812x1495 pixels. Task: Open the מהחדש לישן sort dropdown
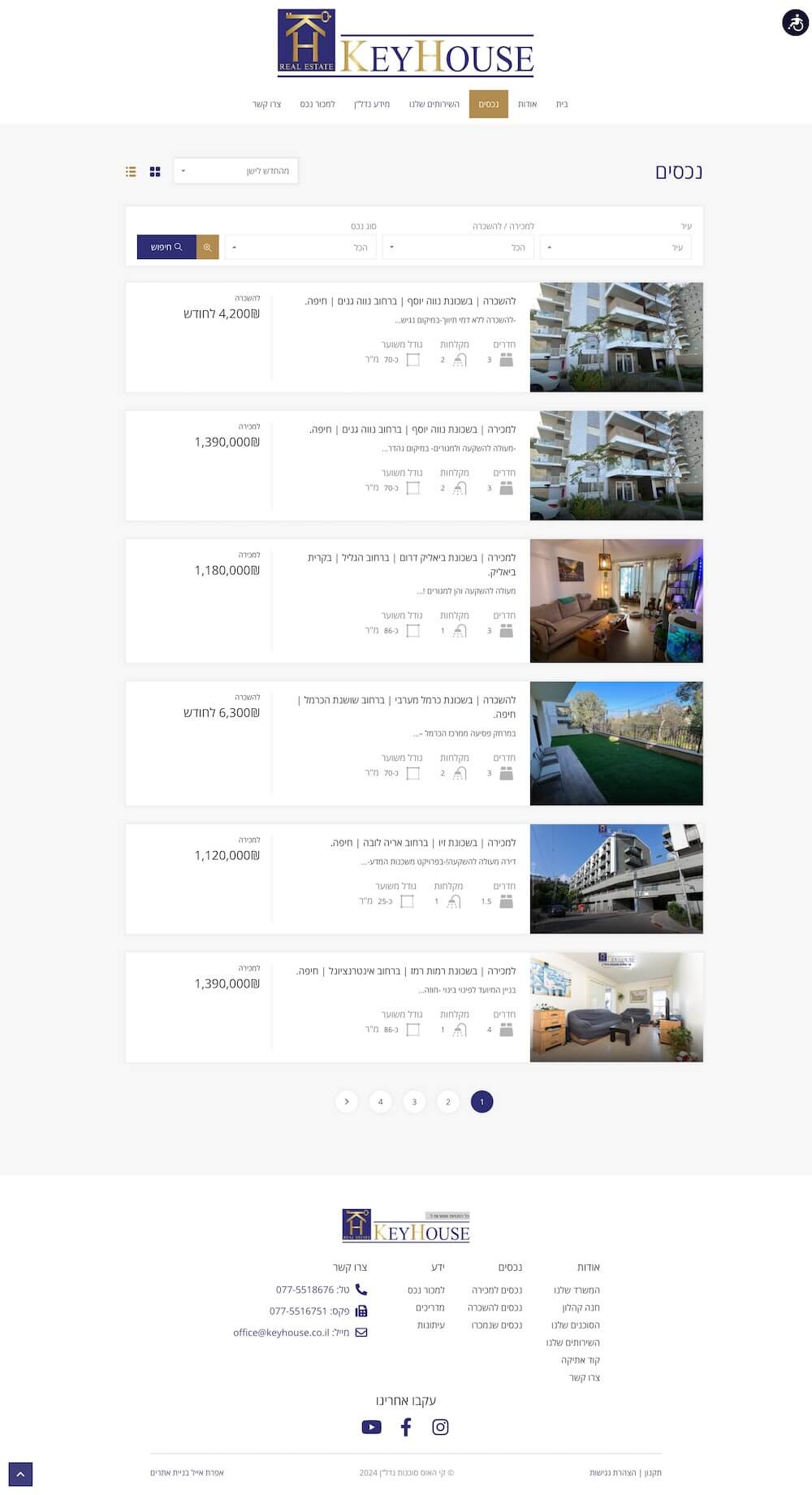pyautogui.click(x=235, y=171)
